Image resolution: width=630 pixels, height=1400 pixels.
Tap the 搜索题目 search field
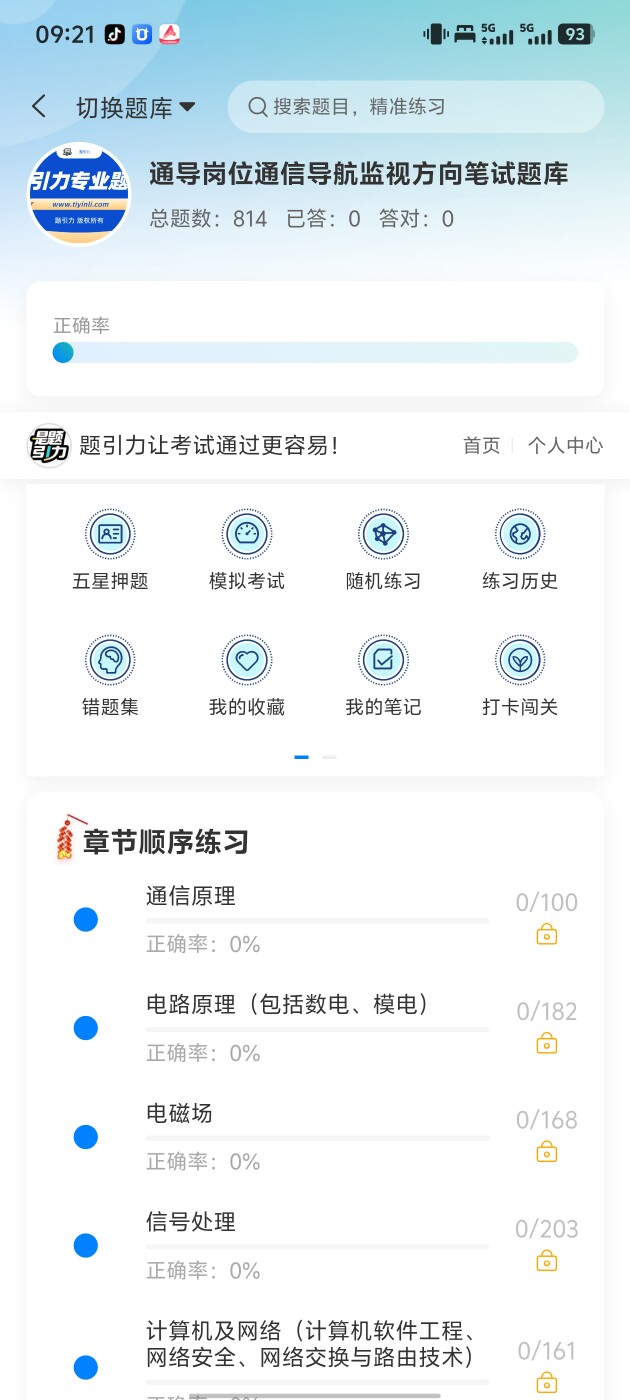(415, 107)
